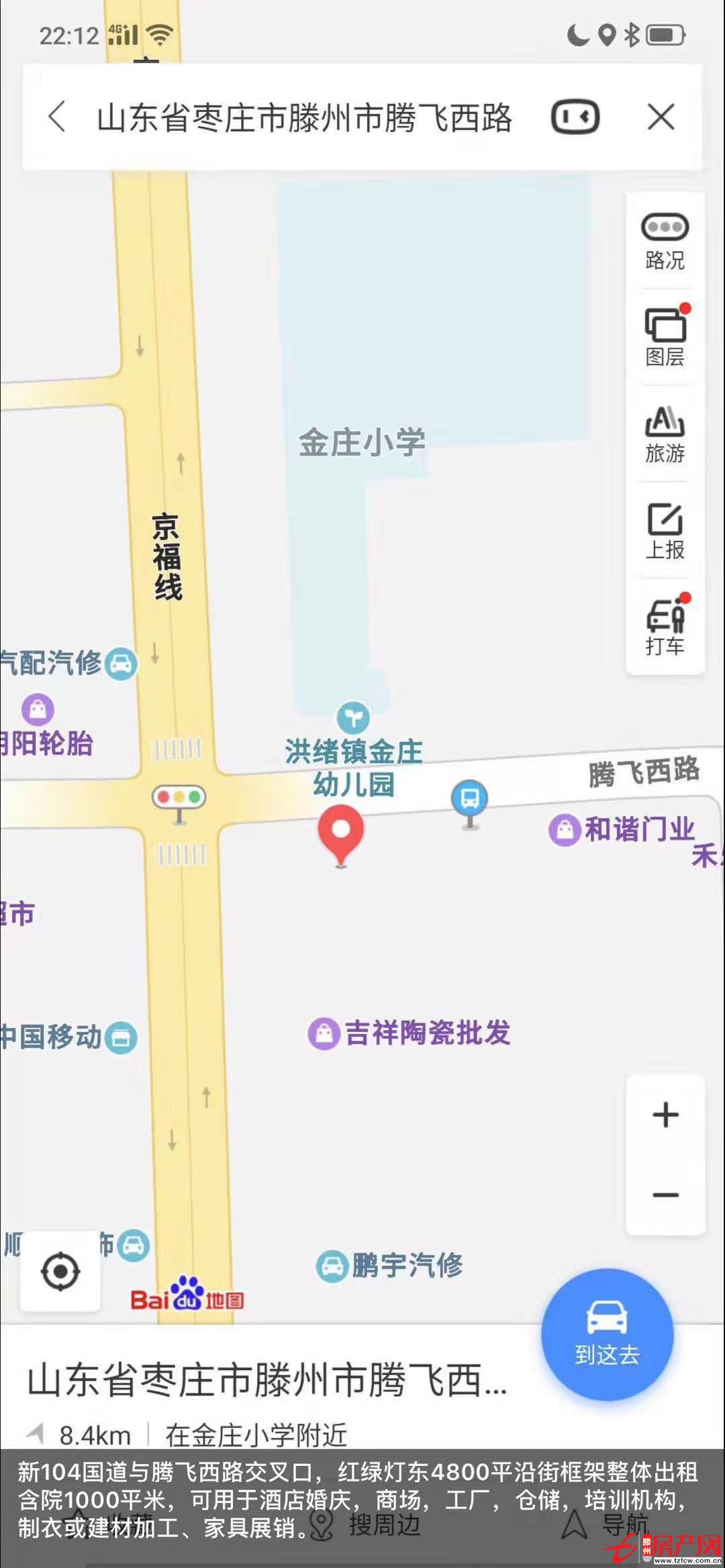Clear the search with the X button

pos(661,118)
